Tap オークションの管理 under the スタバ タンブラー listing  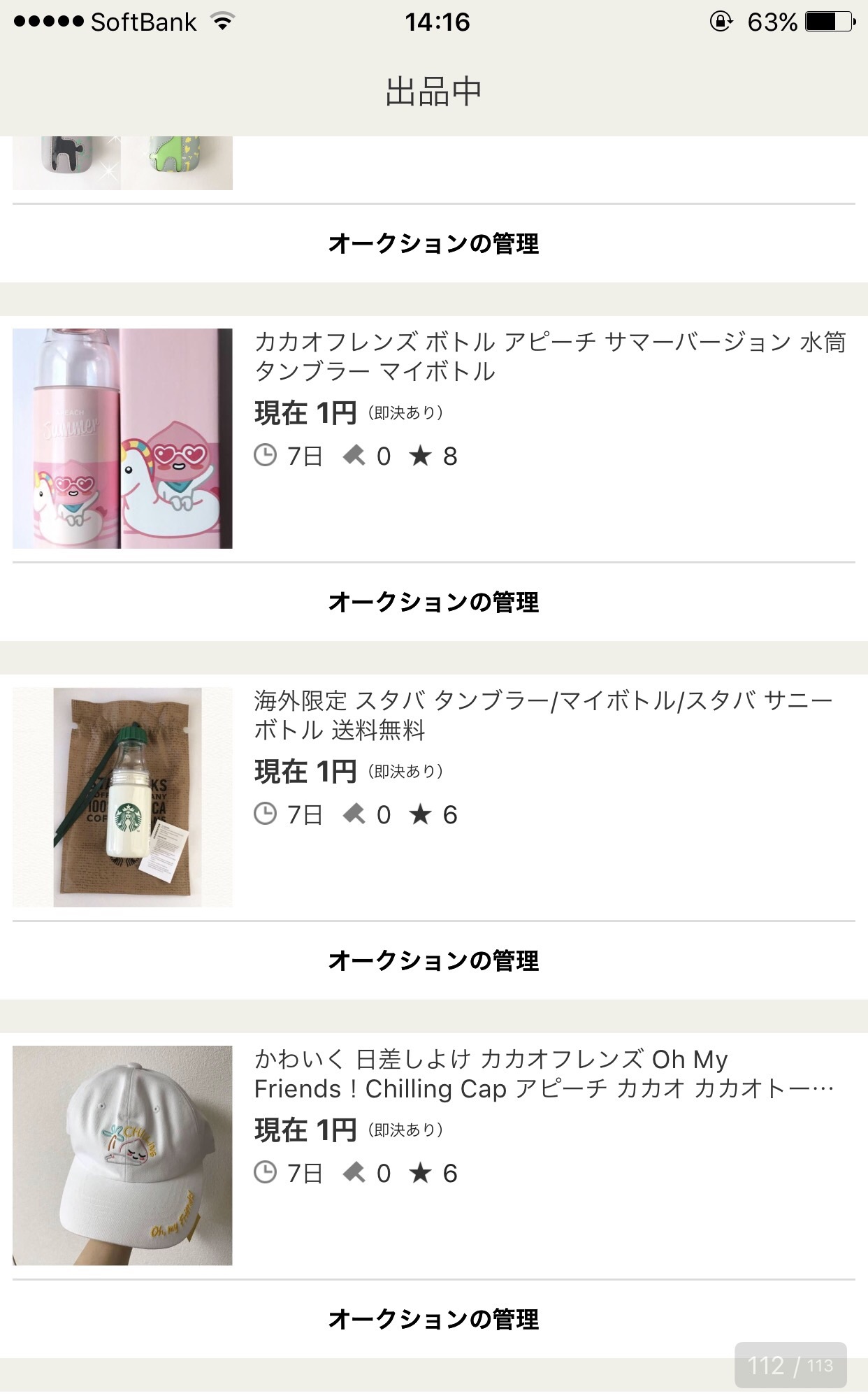[434, 960]
